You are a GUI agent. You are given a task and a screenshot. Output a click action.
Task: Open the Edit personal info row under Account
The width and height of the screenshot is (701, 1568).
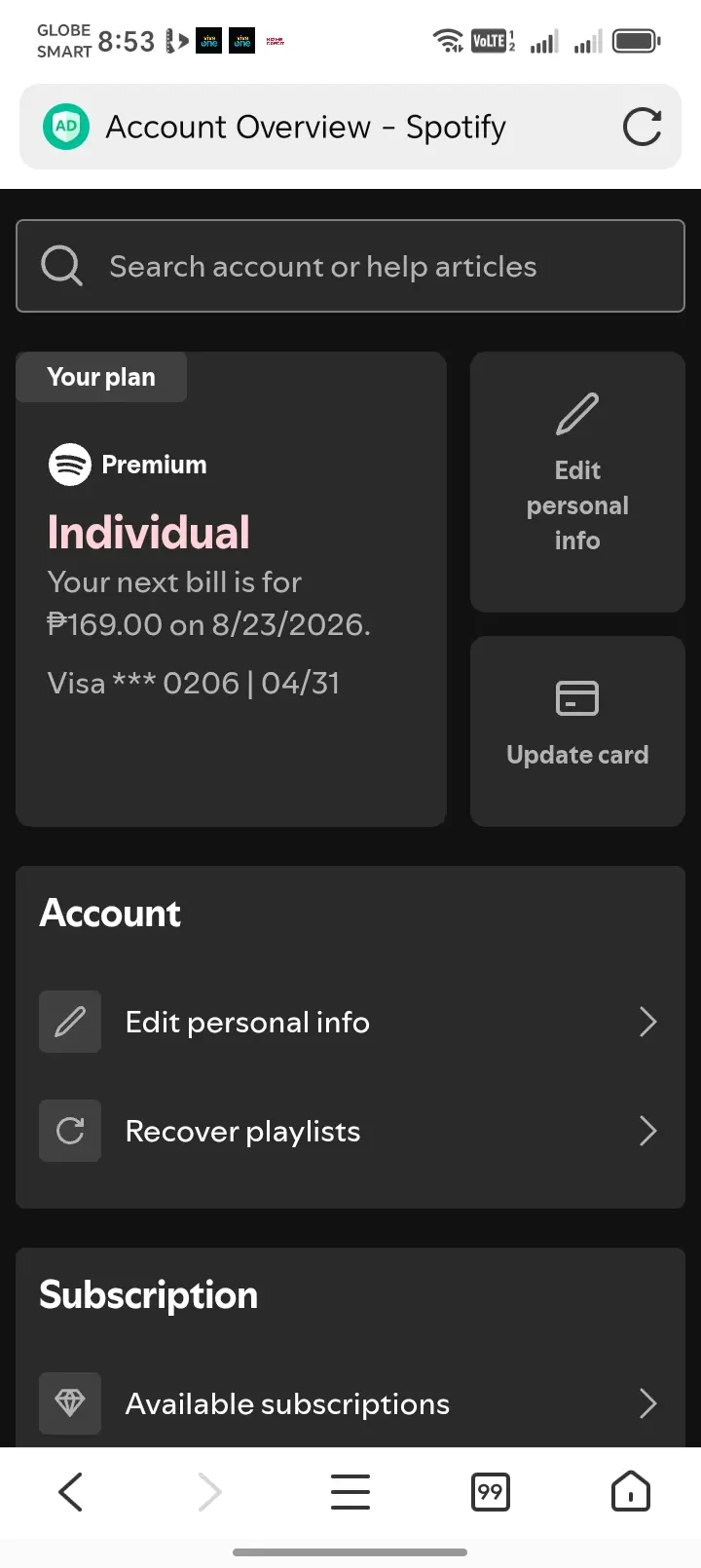[350, 1022]
